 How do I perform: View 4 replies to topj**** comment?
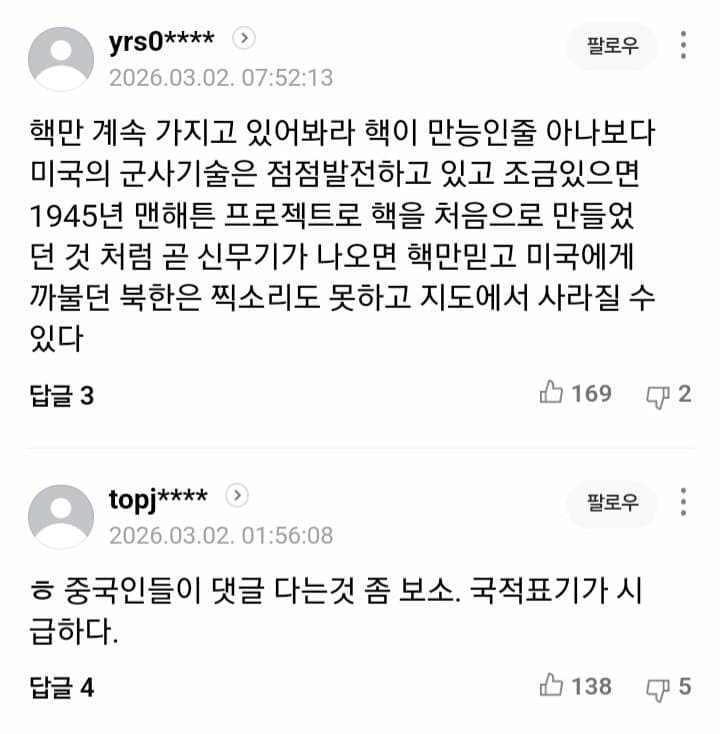(61, 688)
